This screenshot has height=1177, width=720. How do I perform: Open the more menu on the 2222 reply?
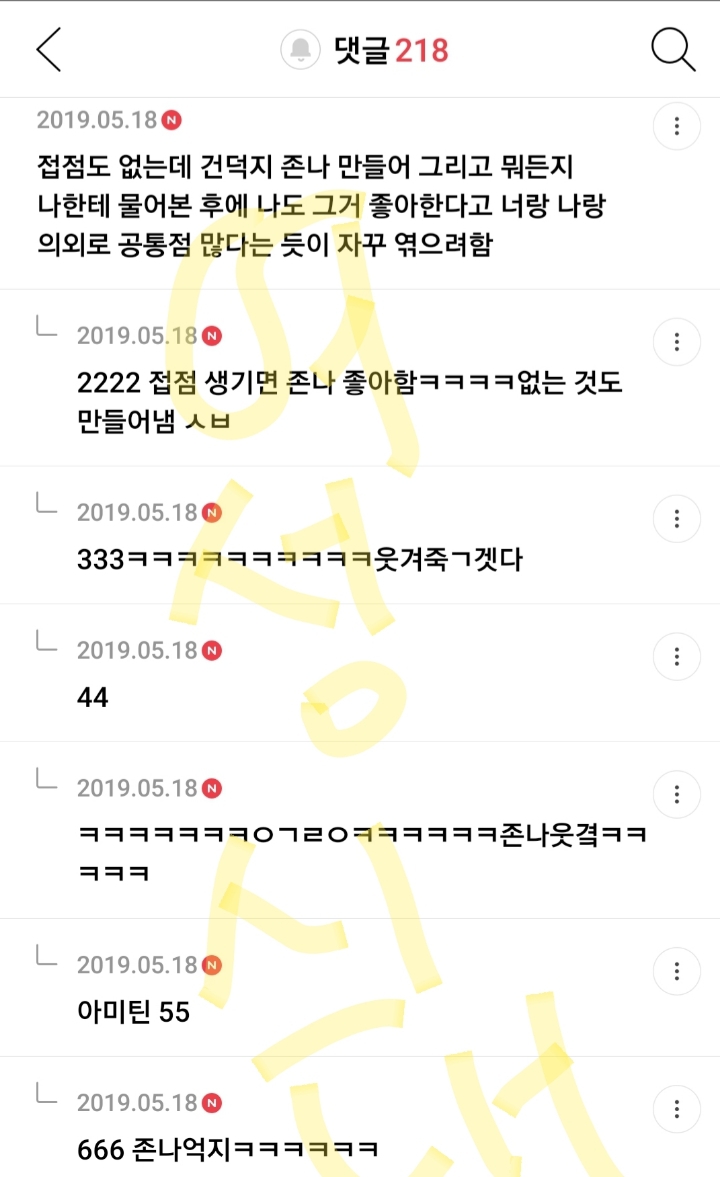point(677,342)
